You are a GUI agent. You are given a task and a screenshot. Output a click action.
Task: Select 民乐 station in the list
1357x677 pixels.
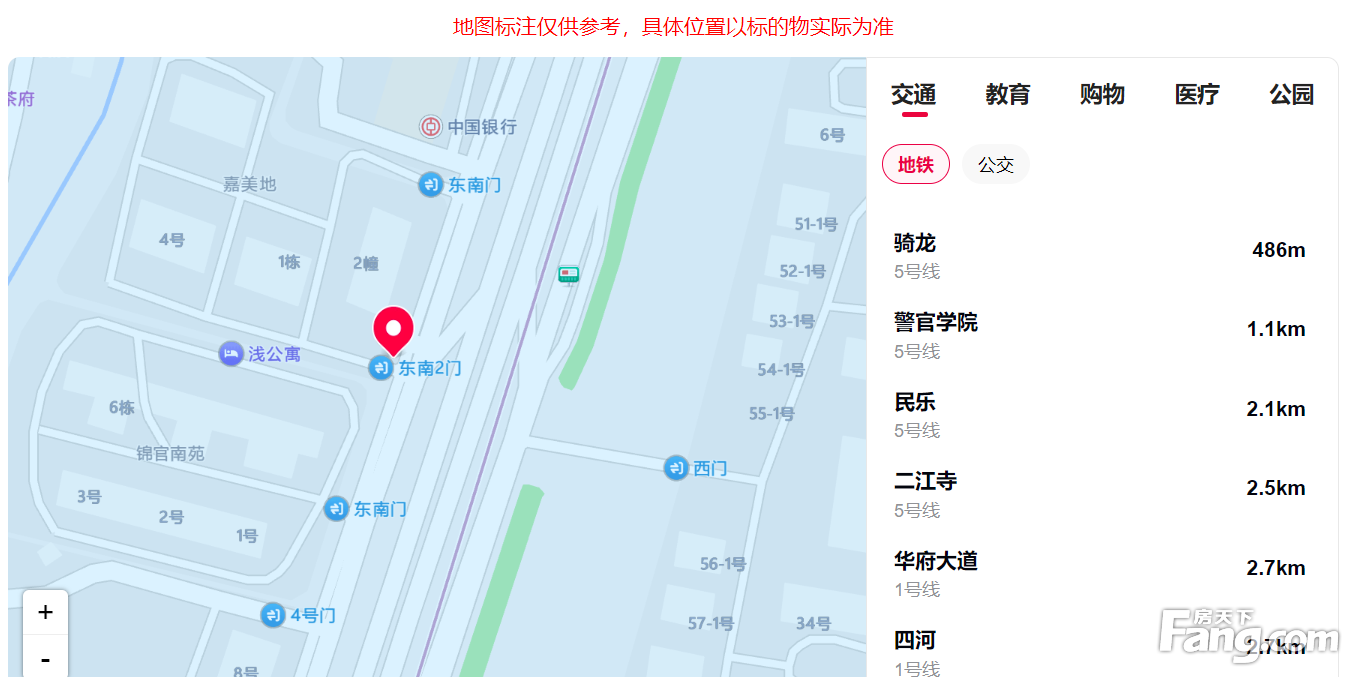(1098, 414)
